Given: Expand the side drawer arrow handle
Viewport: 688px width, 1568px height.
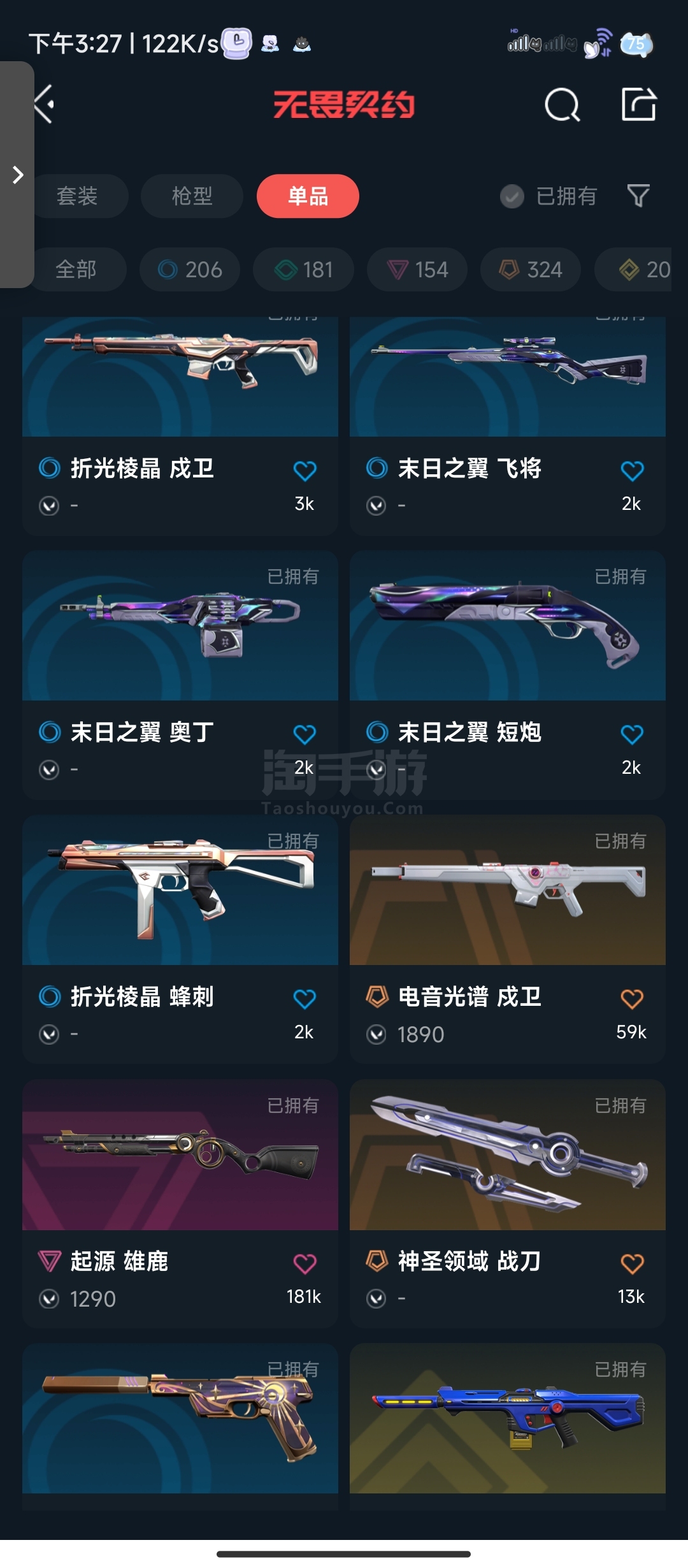Looking at the screenshot, I should point(17,175).
